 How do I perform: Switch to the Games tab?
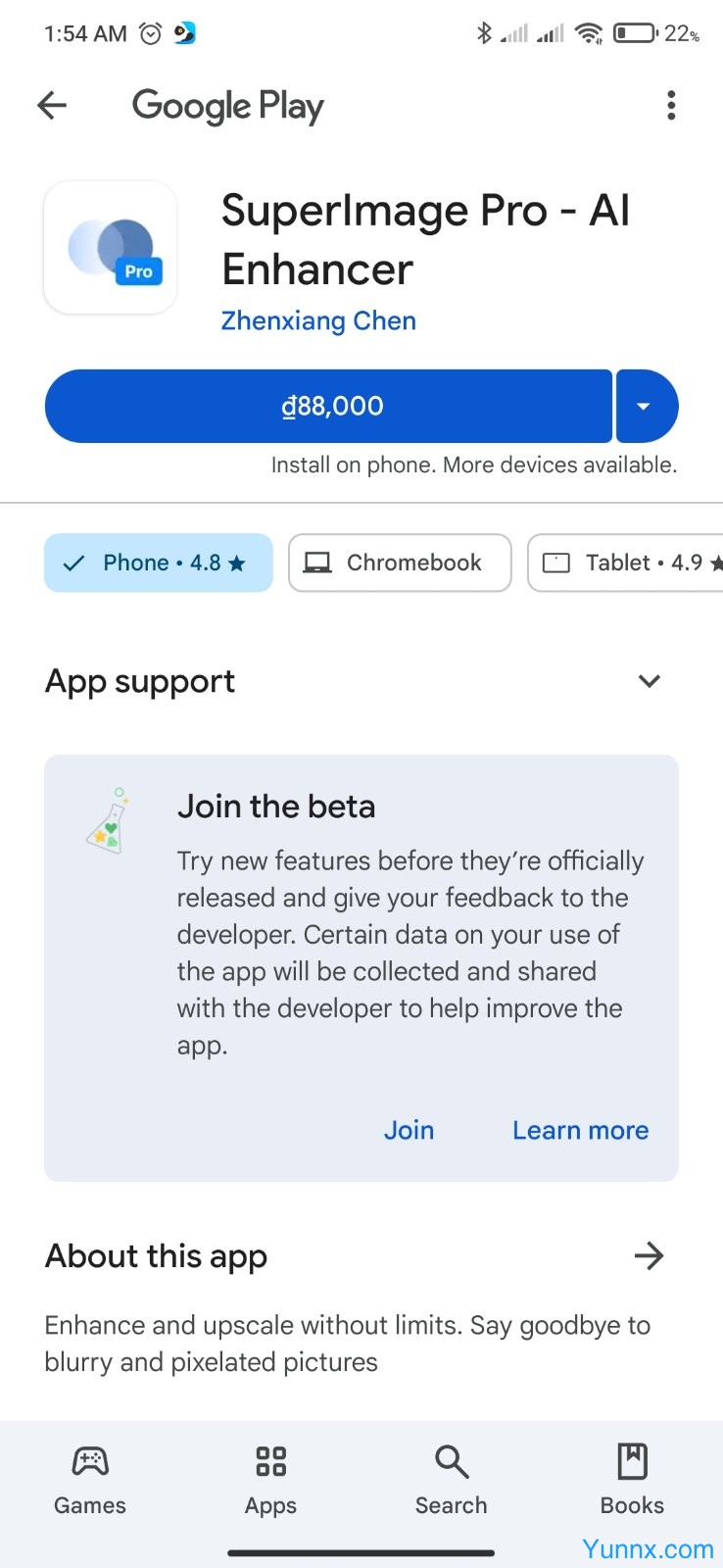coord(90,1480)
